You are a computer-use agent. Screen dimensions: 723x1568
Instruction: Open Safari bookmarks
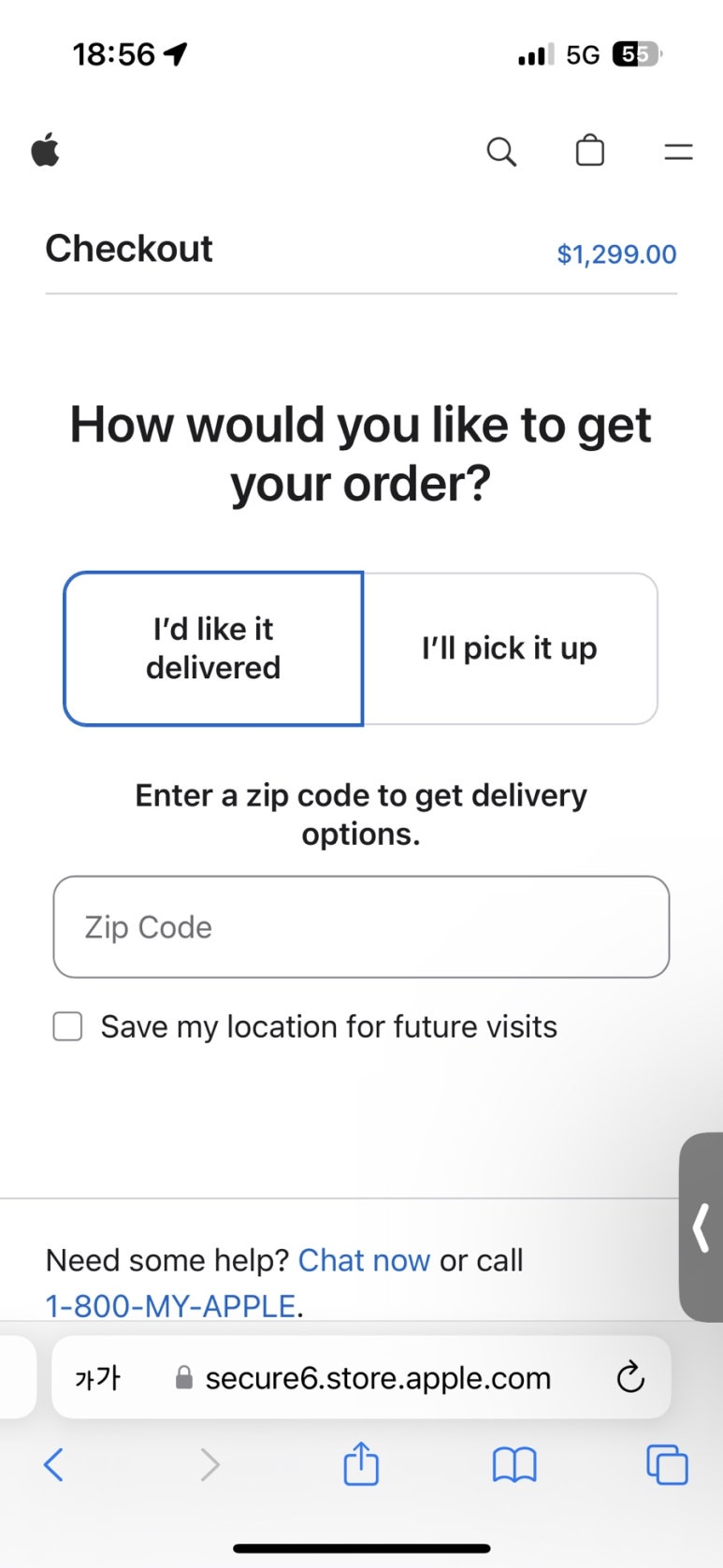pyautogui.click(x=514, y=1465)
